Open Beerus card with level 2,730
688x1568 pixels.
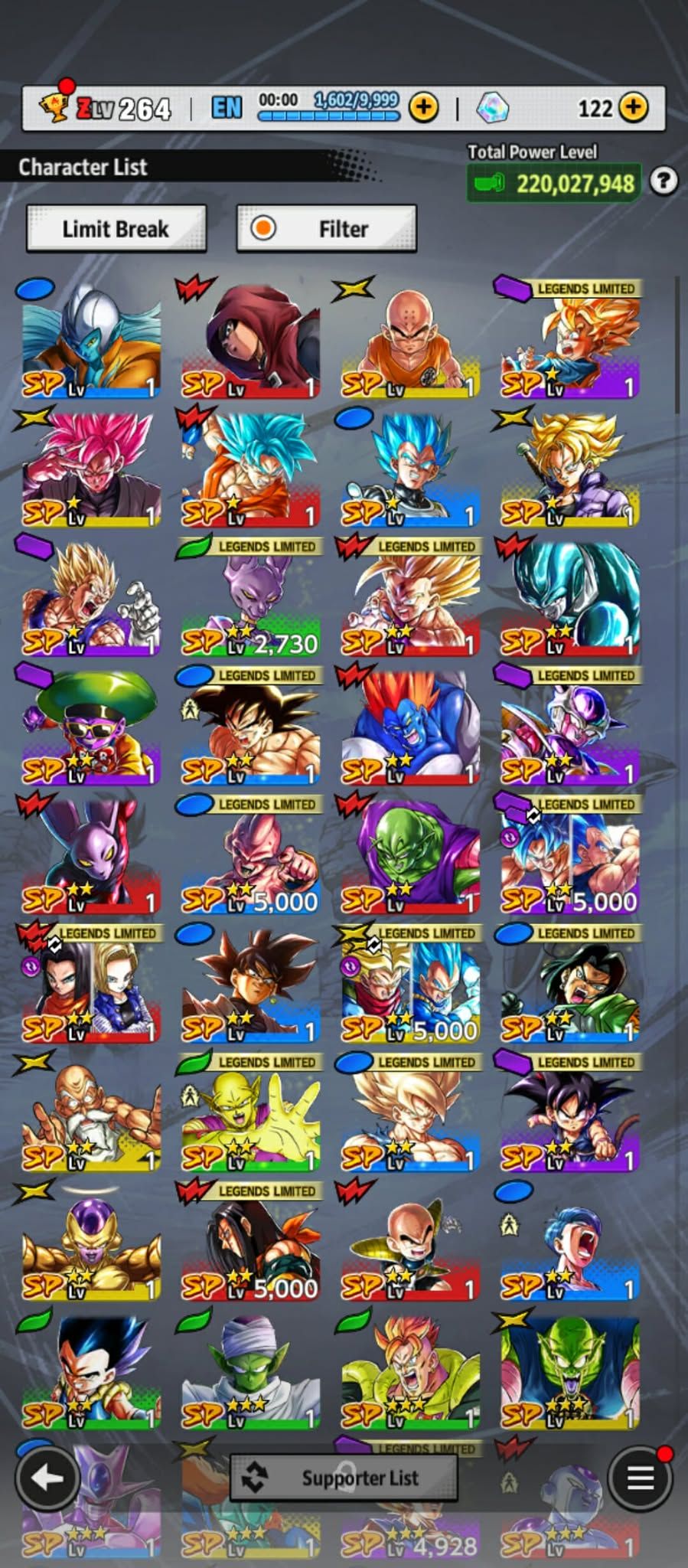250,601
